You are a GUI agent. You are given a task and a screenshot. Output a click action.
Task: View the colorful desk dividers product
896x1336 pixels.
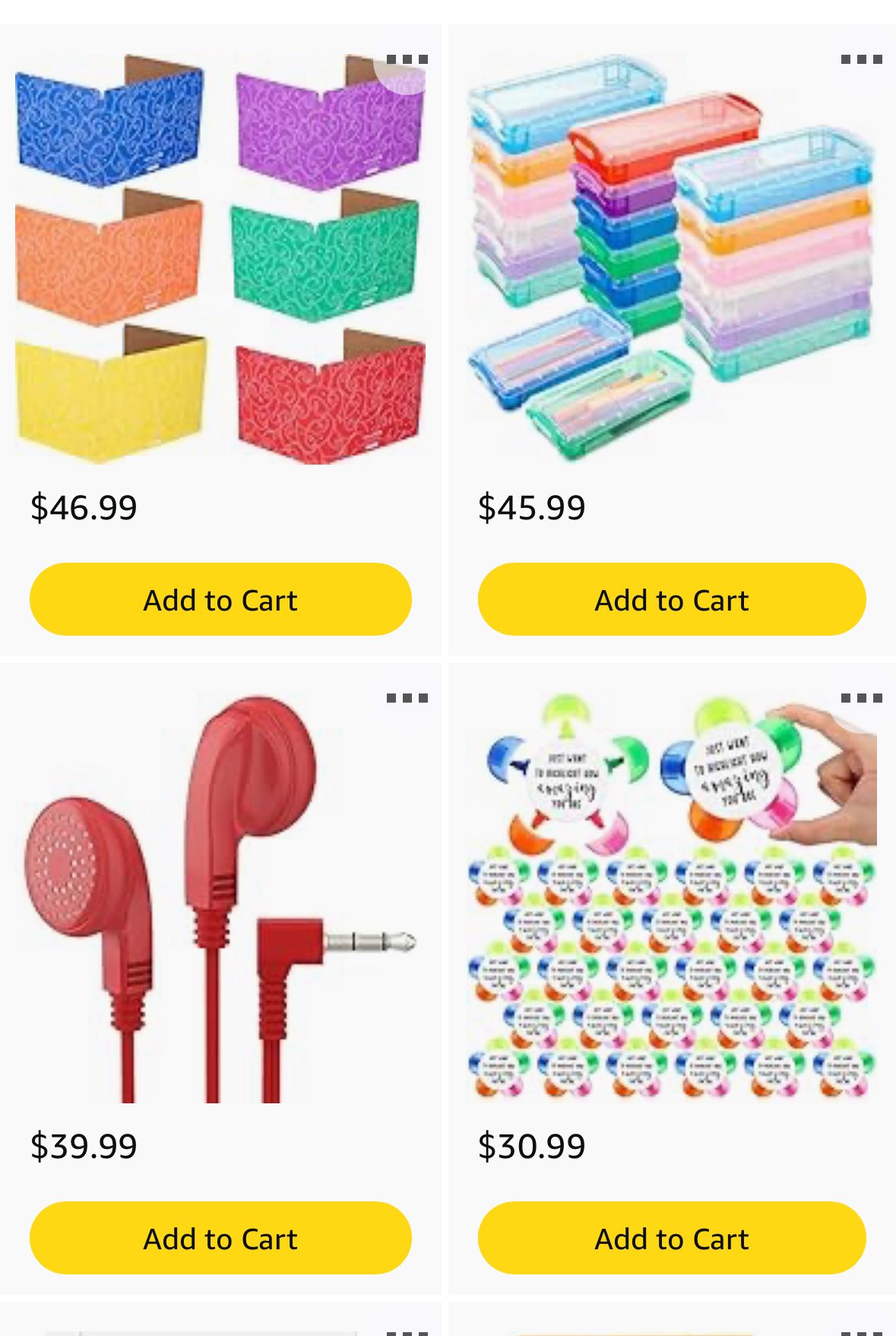click(220, 259)
